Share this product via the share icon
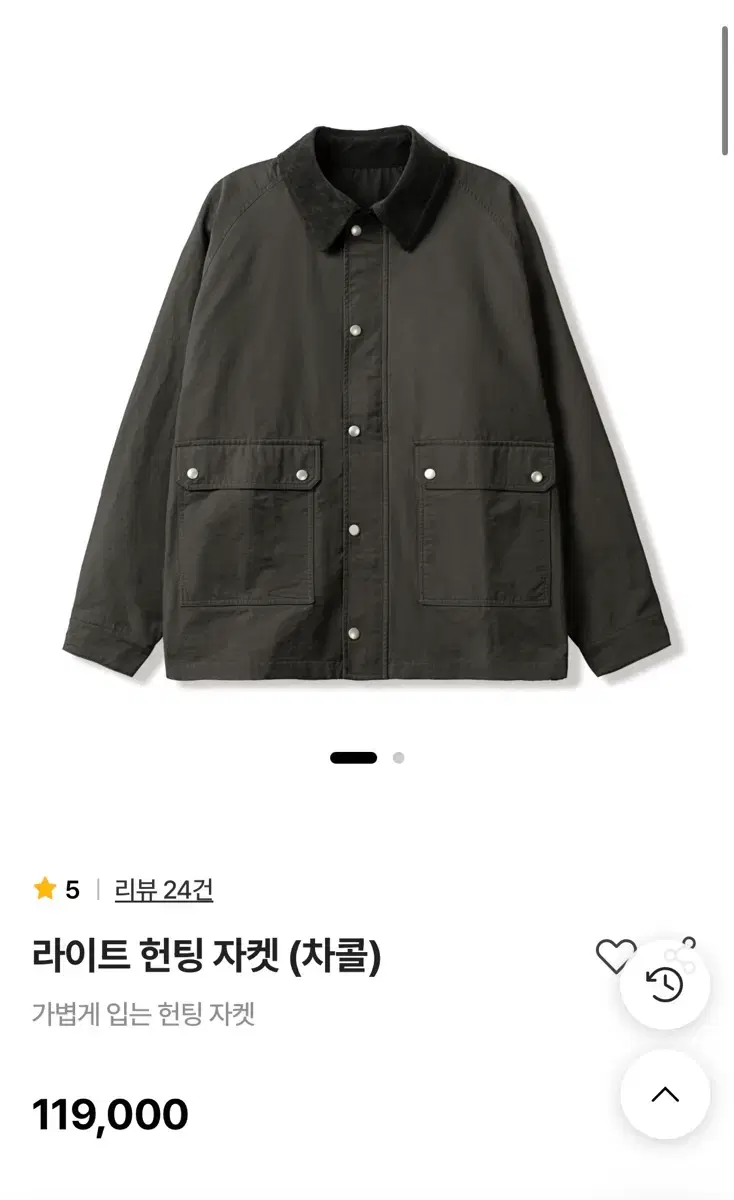 686,945
